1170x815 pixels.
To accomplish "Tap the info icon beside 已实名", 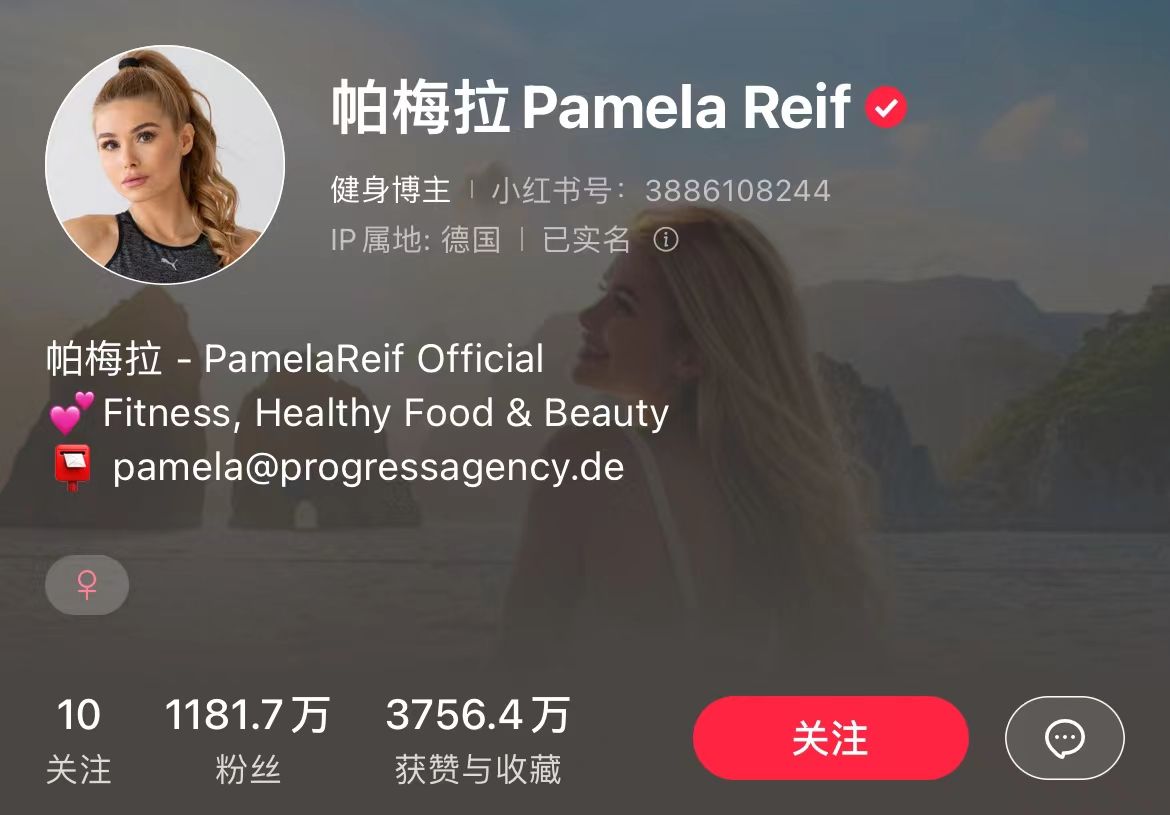I will (665, 240).
